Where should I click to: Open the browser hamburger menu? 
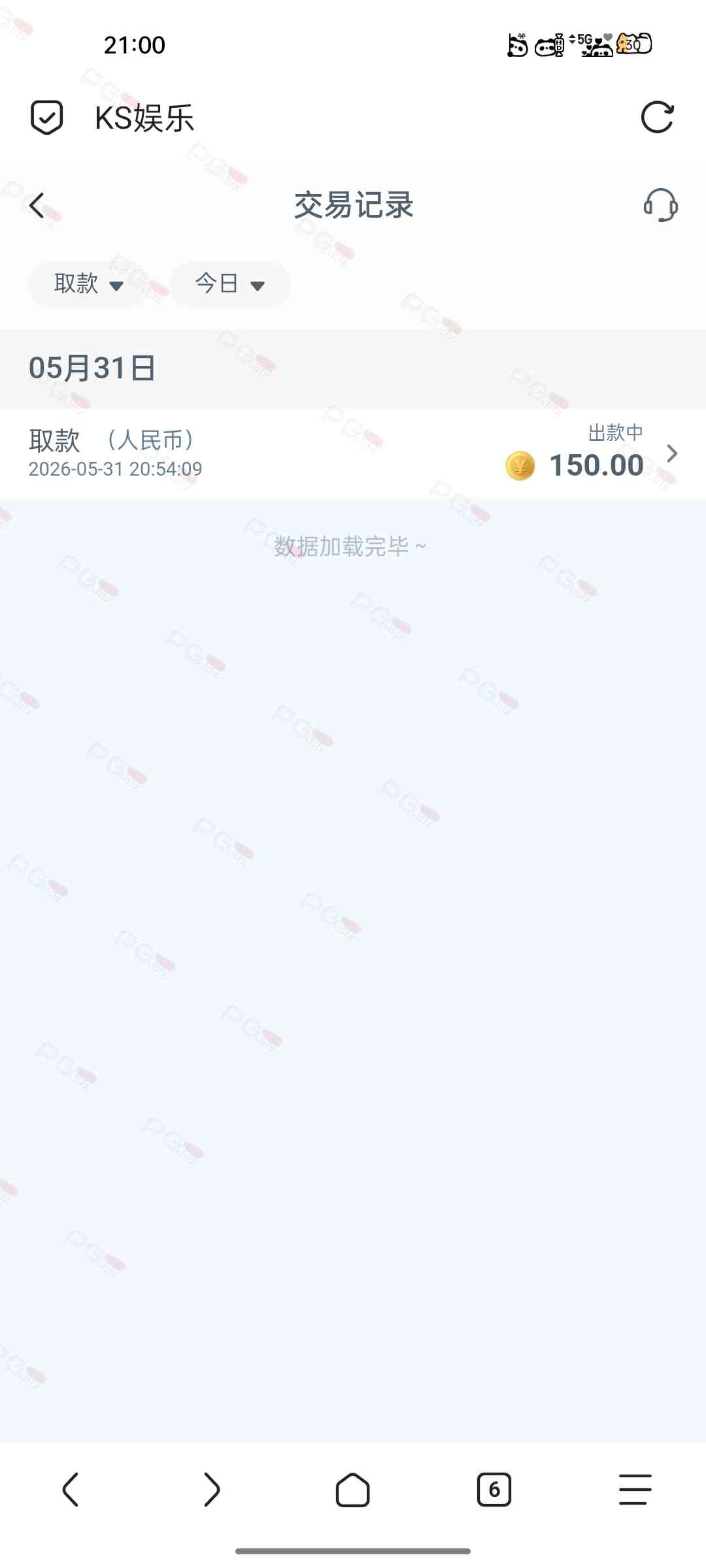pos(635,1490)
